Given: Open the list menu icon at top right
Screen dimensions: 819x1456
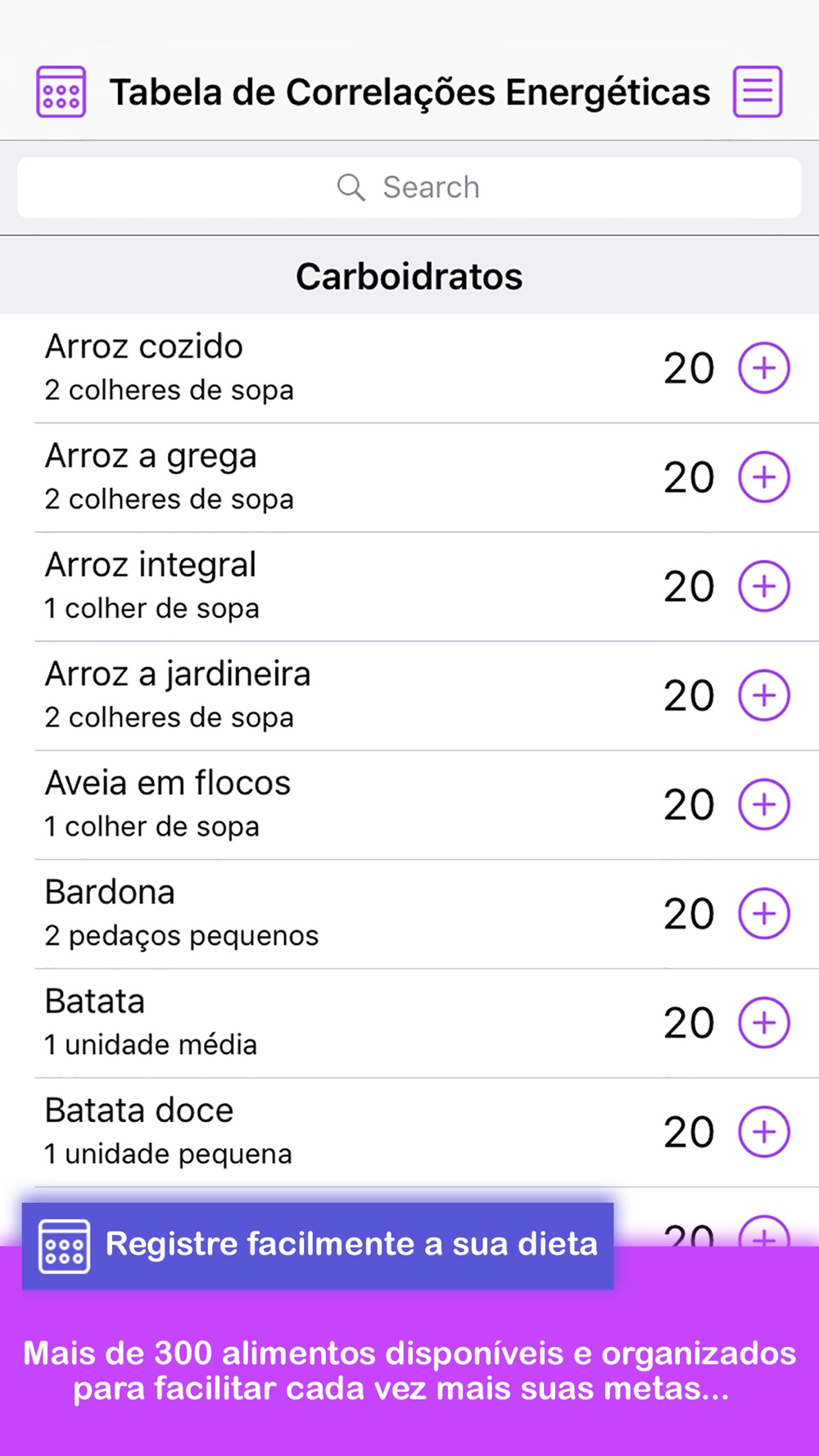Looking at the screenshot, I should [x=758, y=92].
